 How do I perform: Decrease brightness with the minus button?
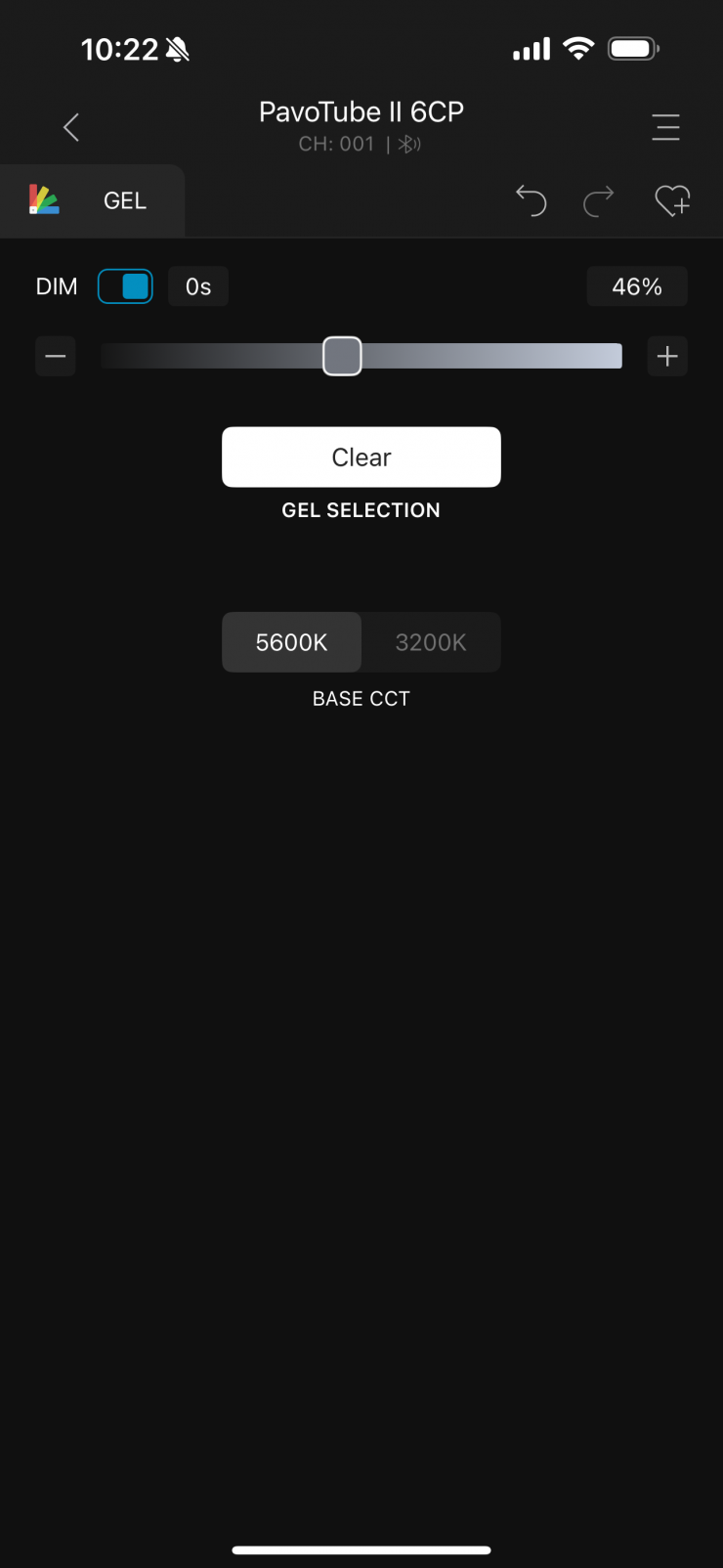click(56, 356)
